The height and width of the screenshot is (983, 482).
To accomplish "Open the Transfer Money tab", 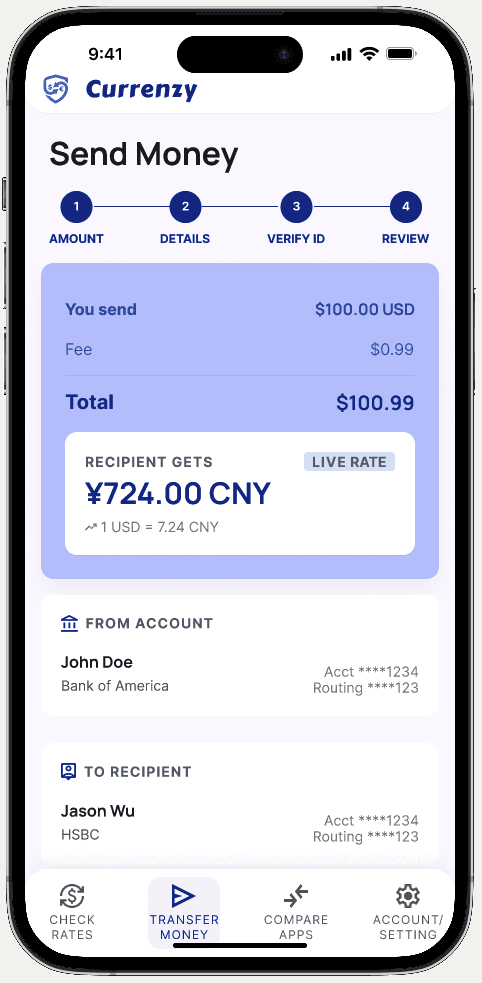I will tap(184, 912).
